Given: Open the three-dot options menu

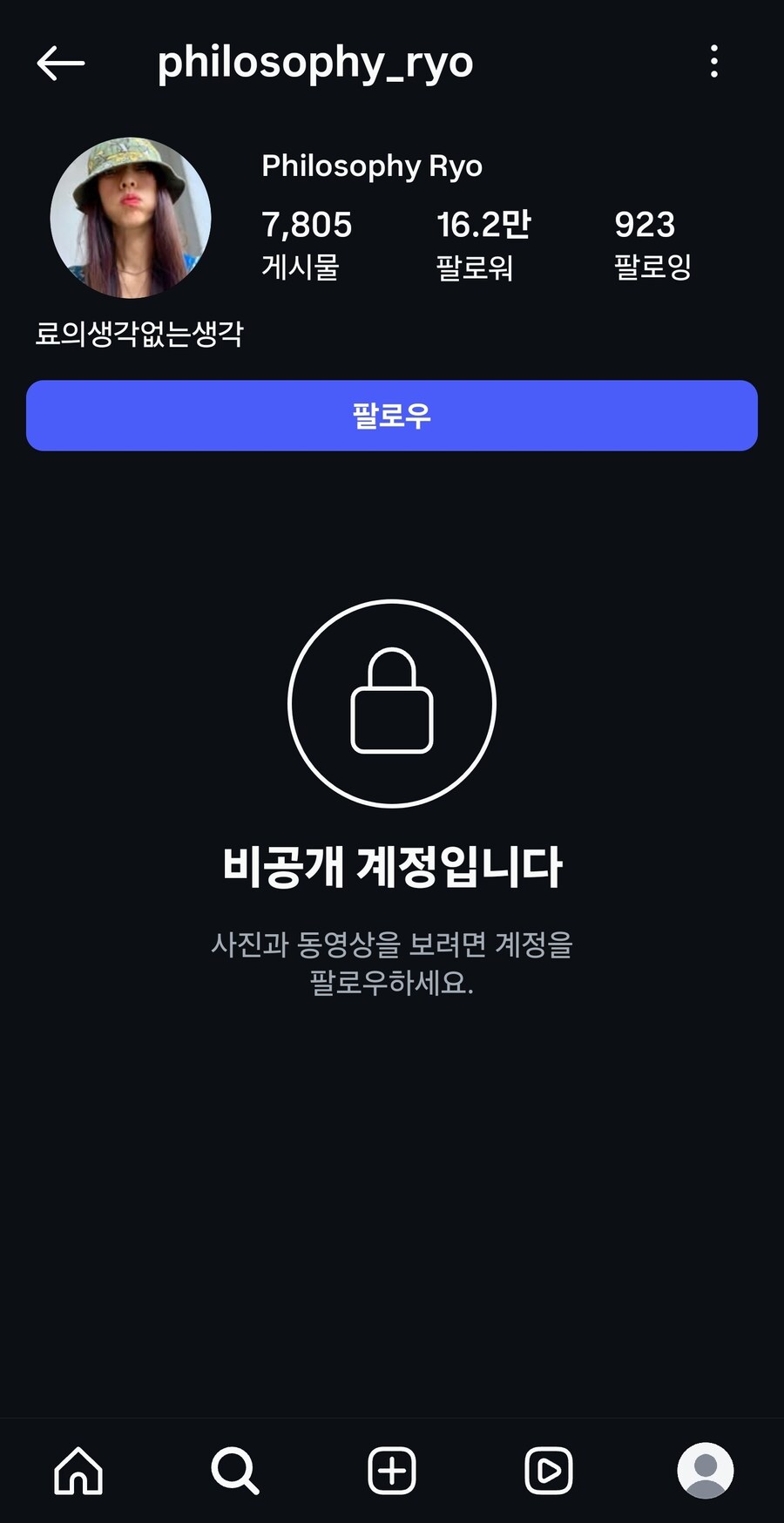Looking at the screenshot, I should pos(716,62).
